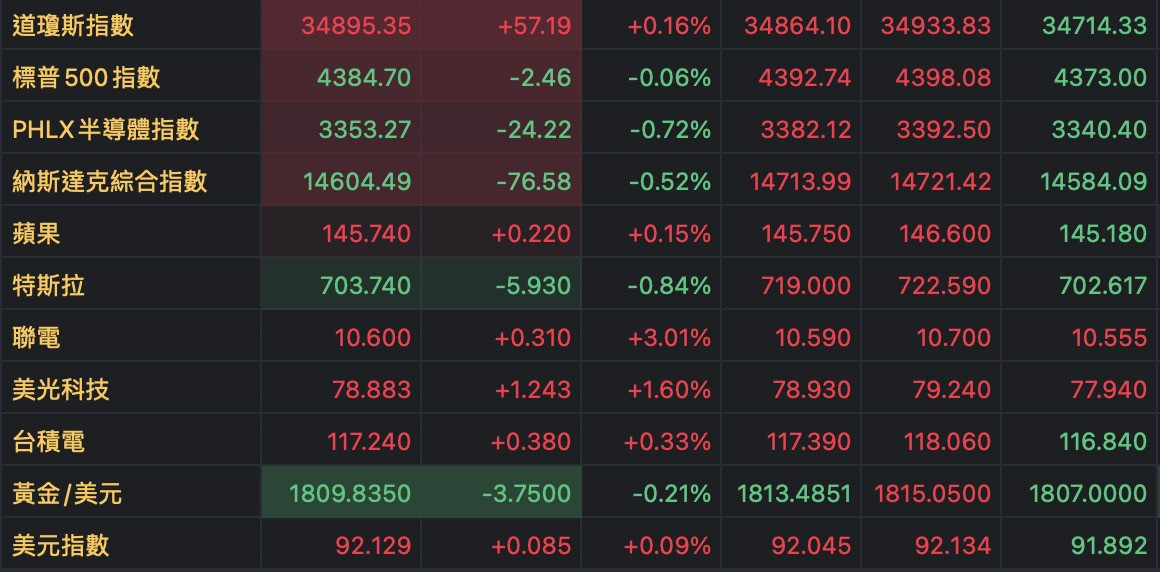This screenshot has height=572, width=1160.
Task: Select the PHLX半導體指數 row
Action: tap(106, 129)
